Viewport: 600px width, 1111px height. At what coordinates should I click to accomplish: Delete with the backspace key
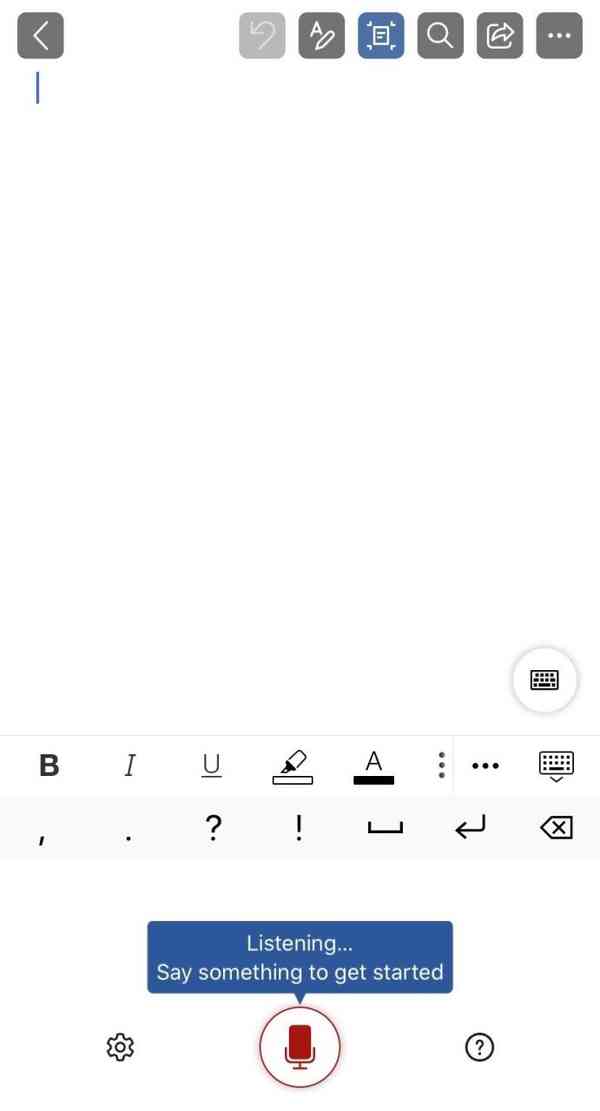556,828
